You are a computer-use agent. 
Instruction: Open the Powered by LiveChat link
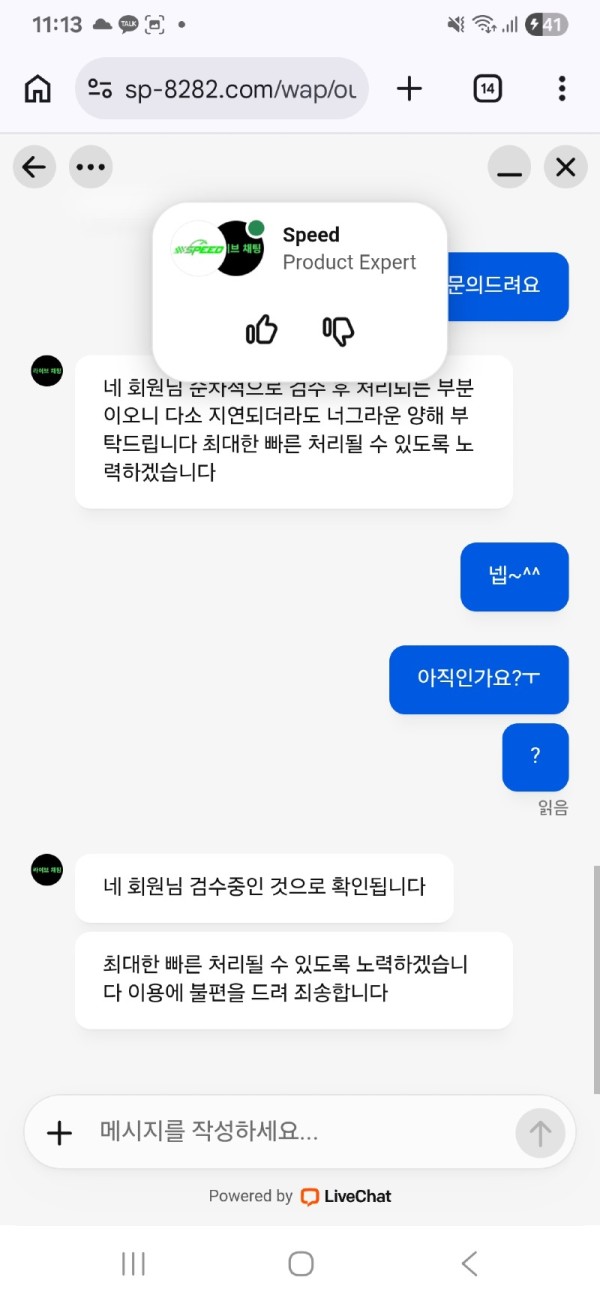(x=300, y=1196)
